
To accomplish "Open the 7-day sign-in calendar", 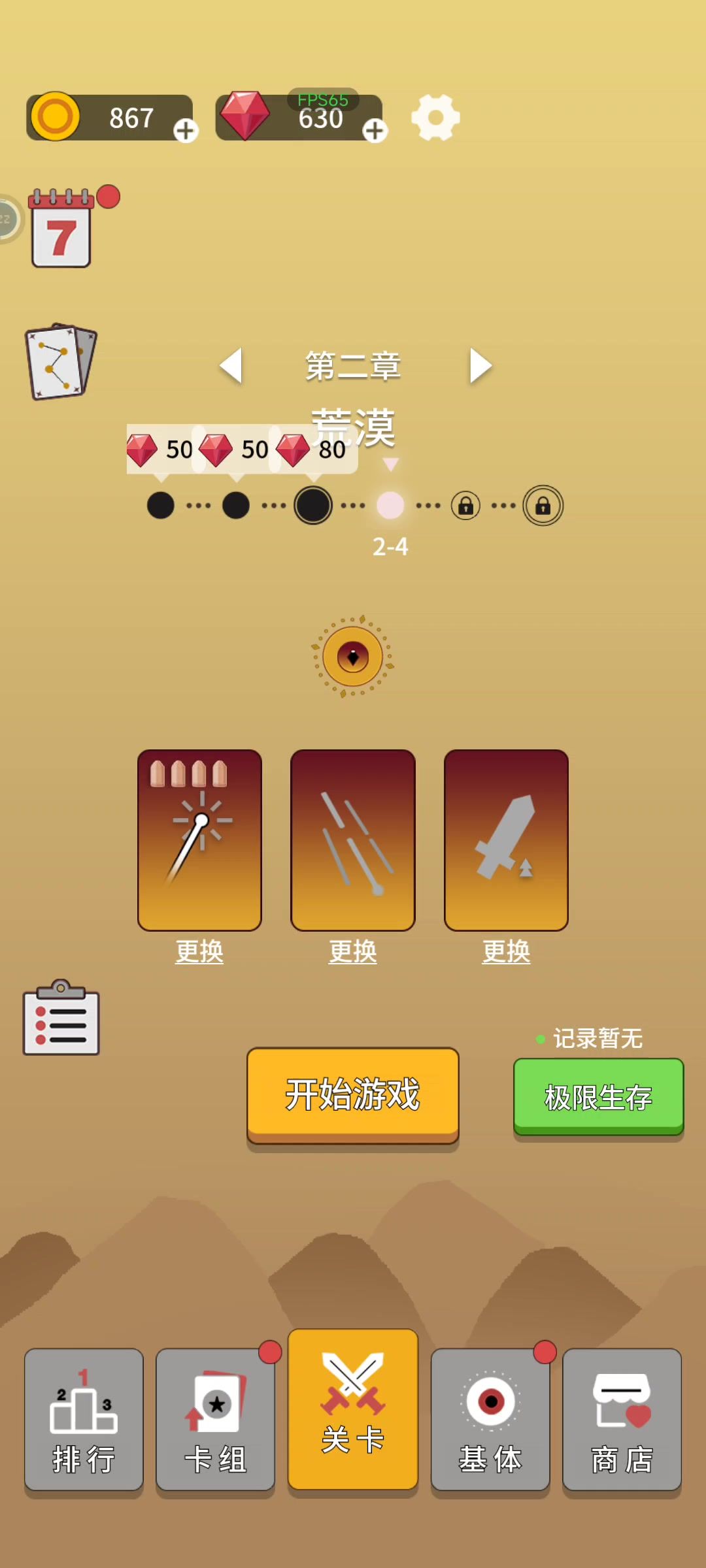I will coord(62,230).
